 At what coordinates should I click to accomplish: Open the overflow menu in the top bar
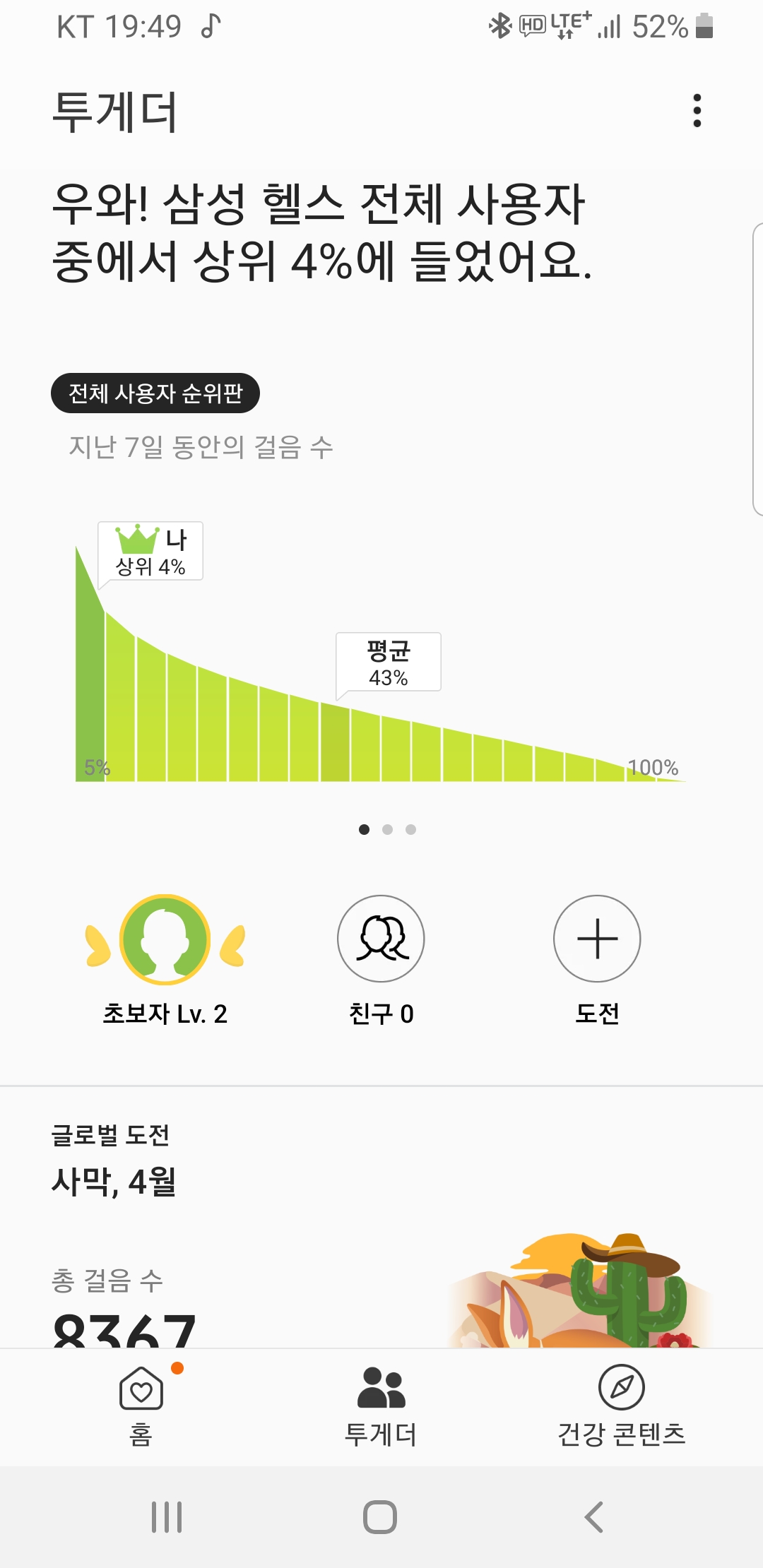[x=697, y=111]
